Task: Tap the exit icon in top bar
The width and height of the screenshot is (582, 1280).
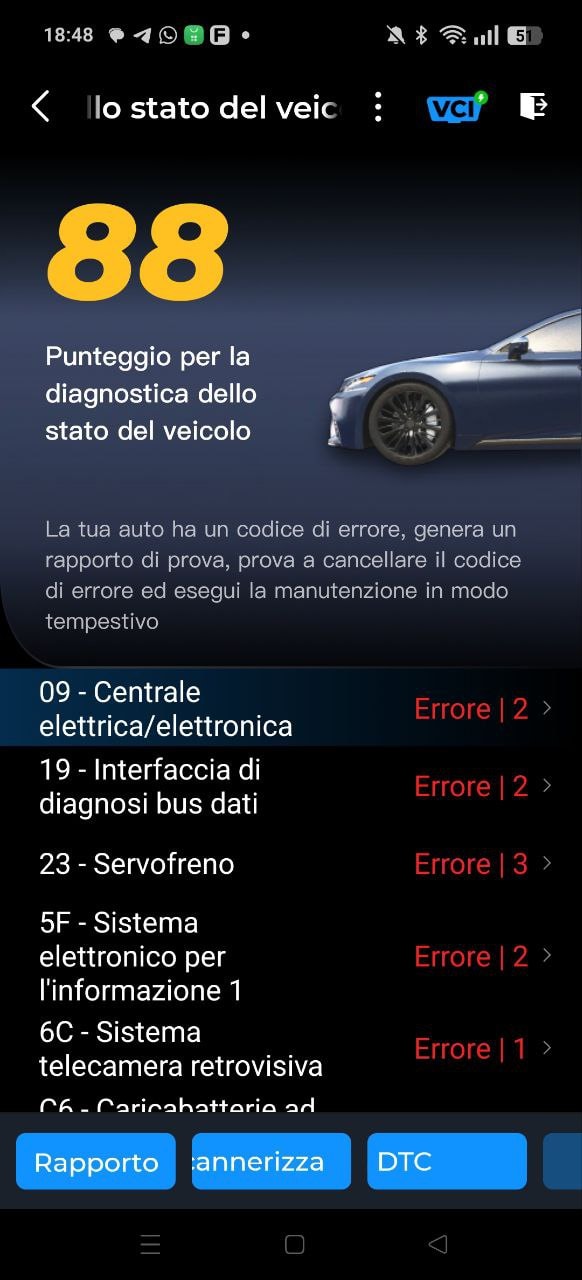Action: [534, 106]
